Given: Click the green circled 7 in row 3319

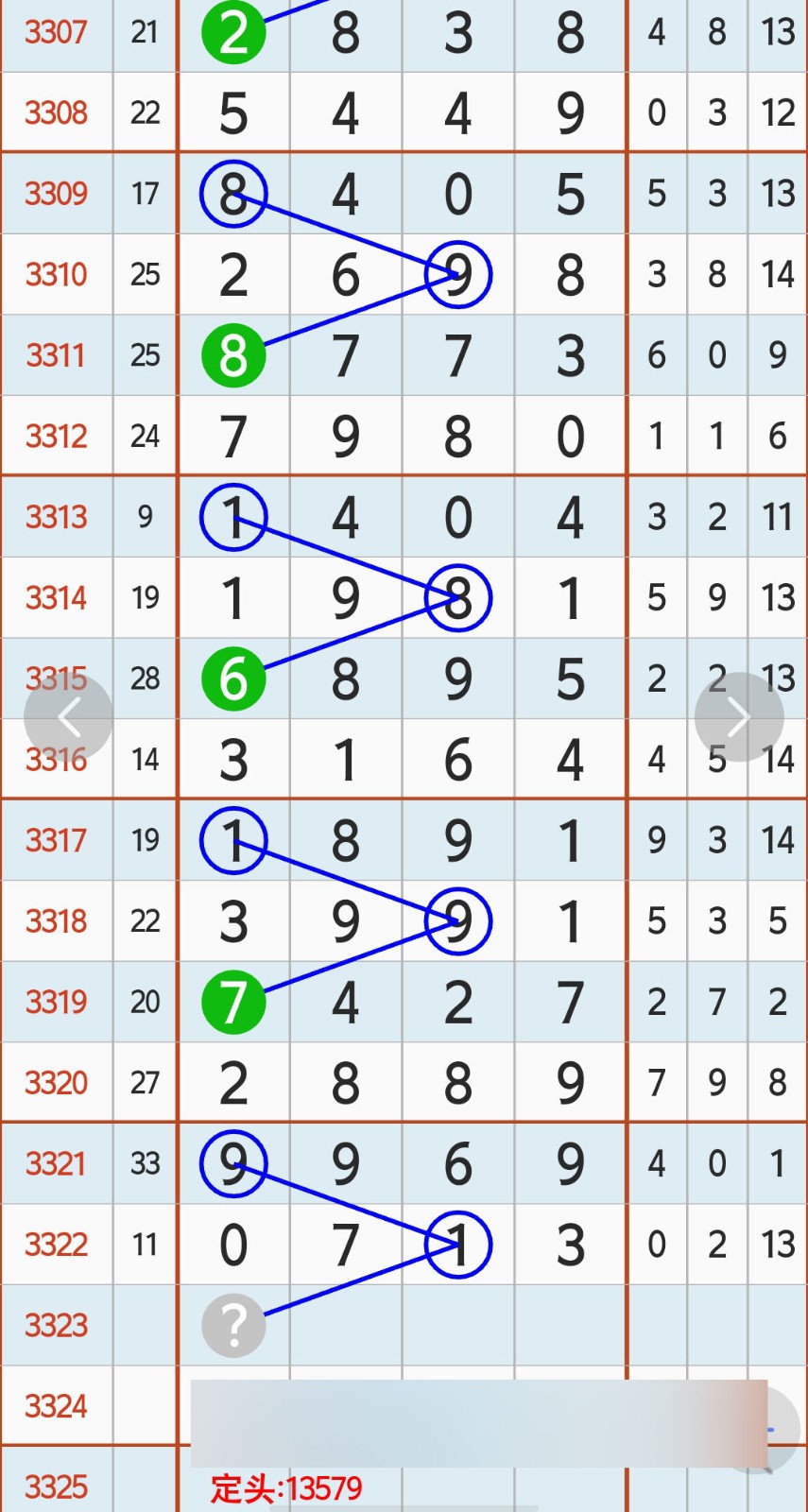Looking at the screenshot, I should click(x=232, y=1002).
